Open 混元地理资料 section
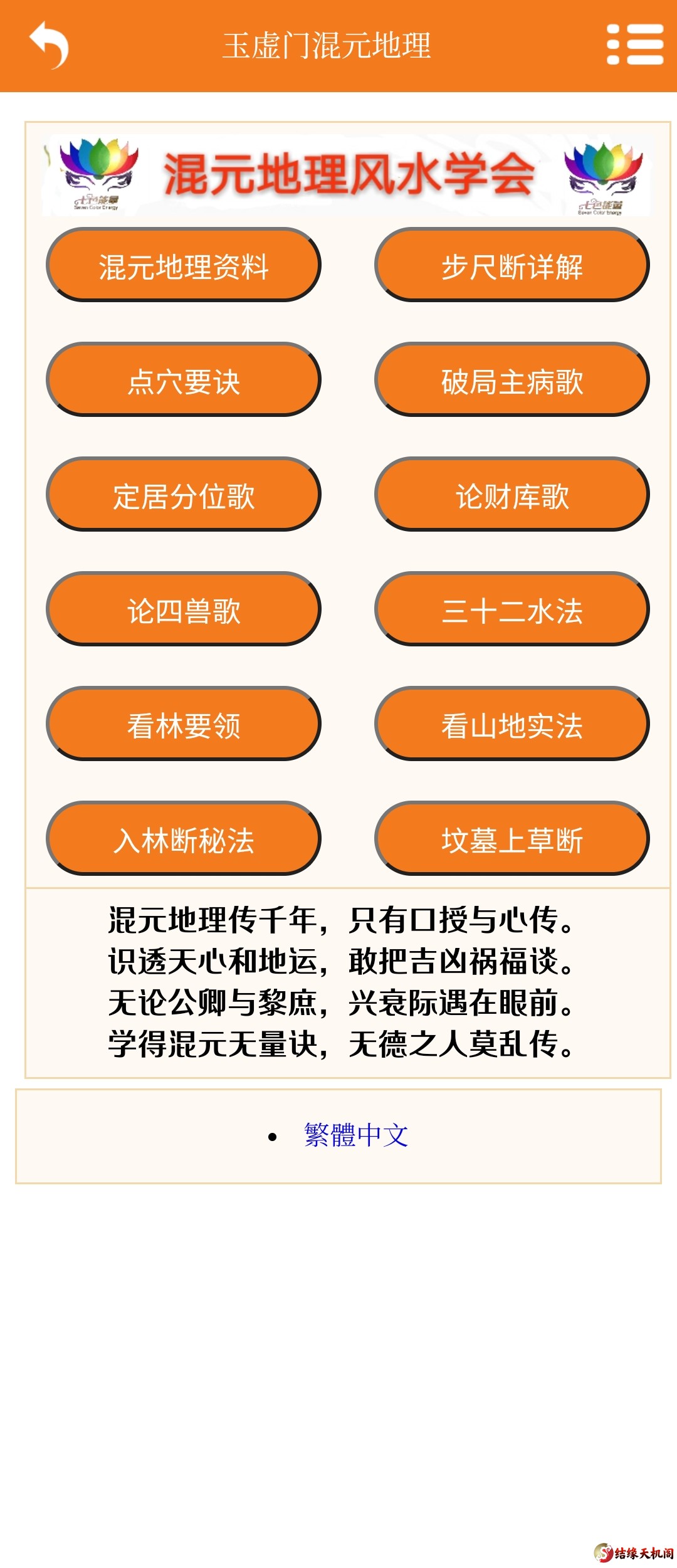This screenshot has width=677, height=1568. click(x=184, y=265)
